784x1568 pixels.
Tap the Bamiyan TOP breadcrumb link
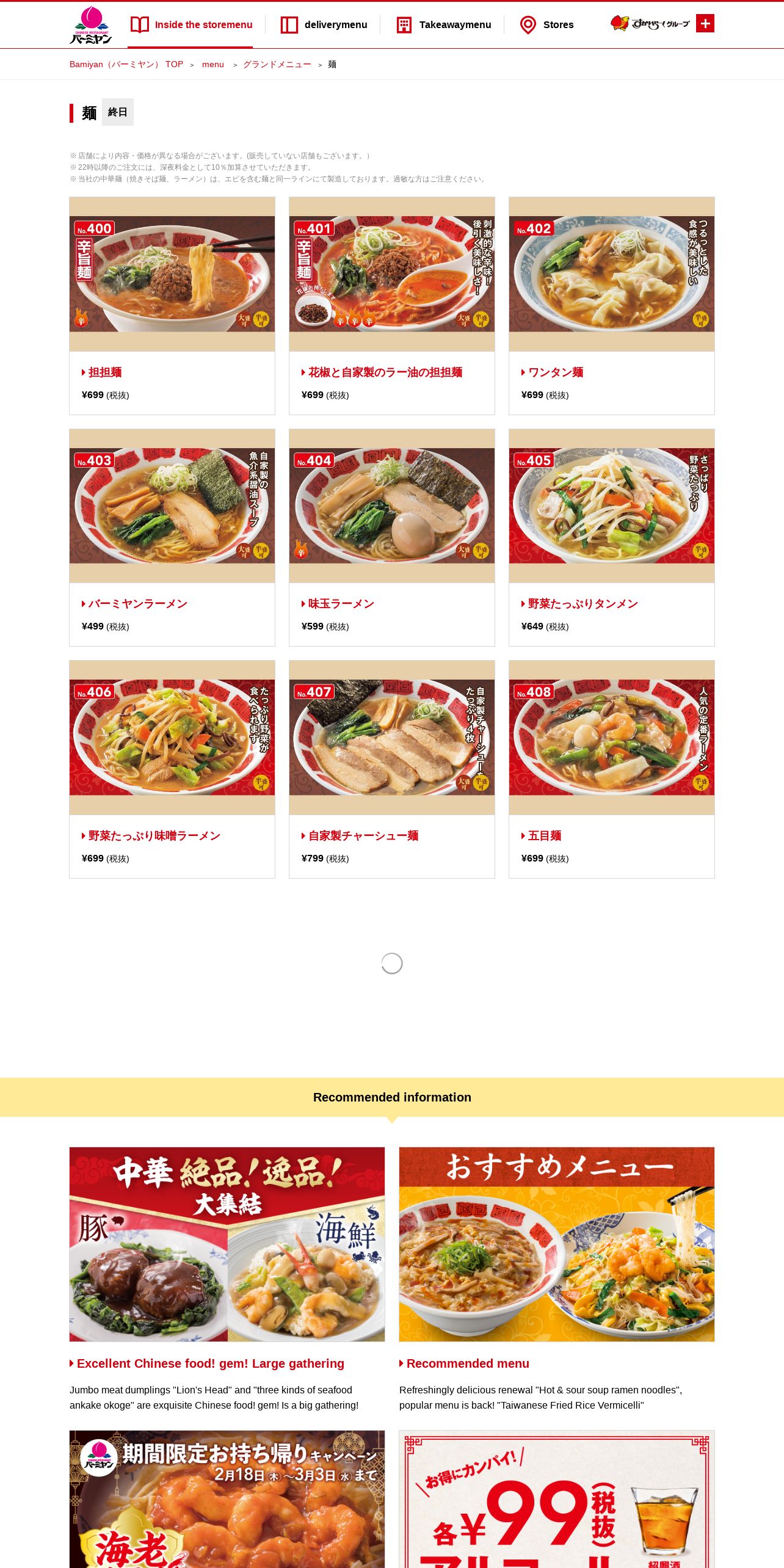(126, 64)
